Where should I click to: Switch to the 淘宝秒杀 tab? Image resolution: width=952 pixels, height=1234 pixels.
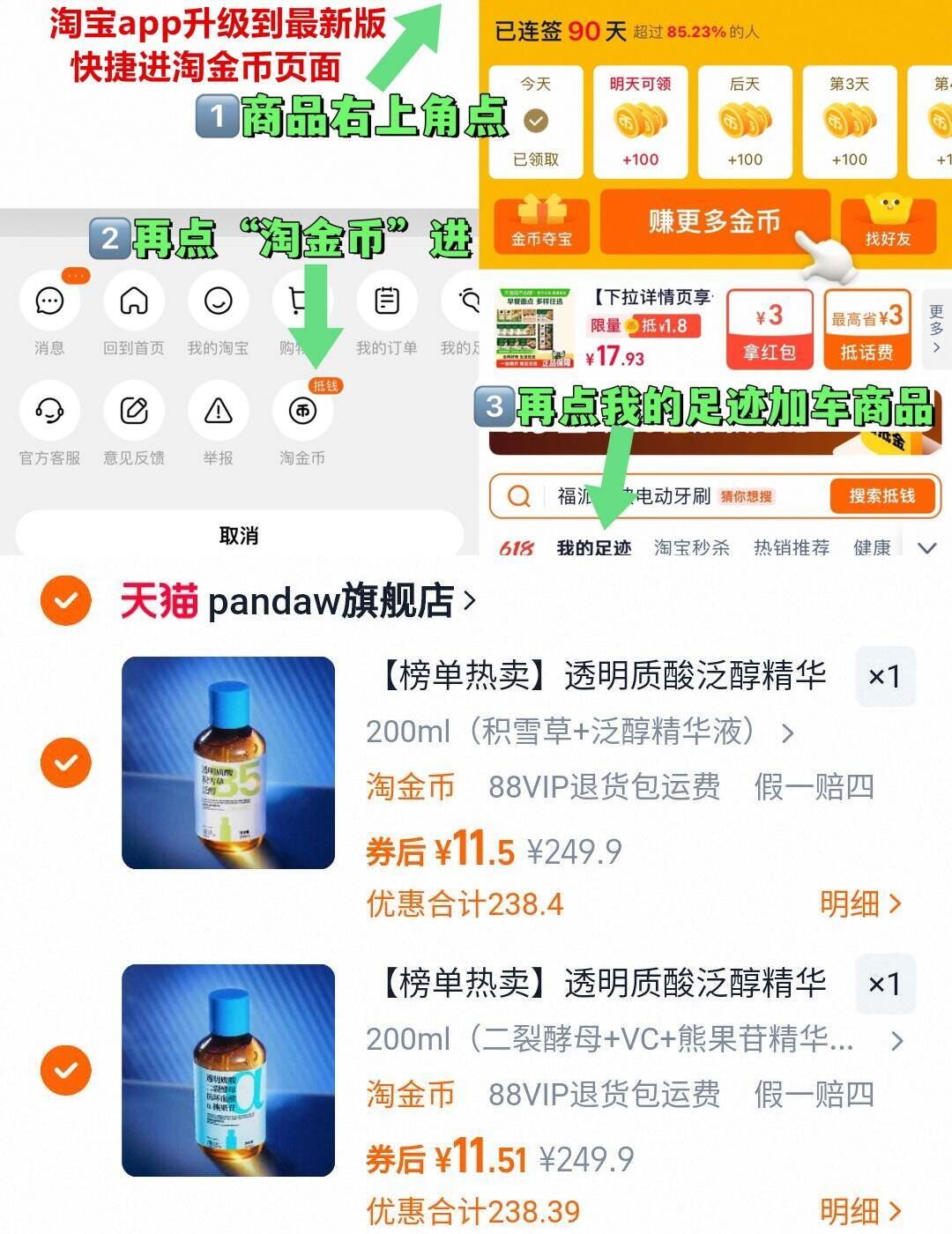click(x=693, y=547)
